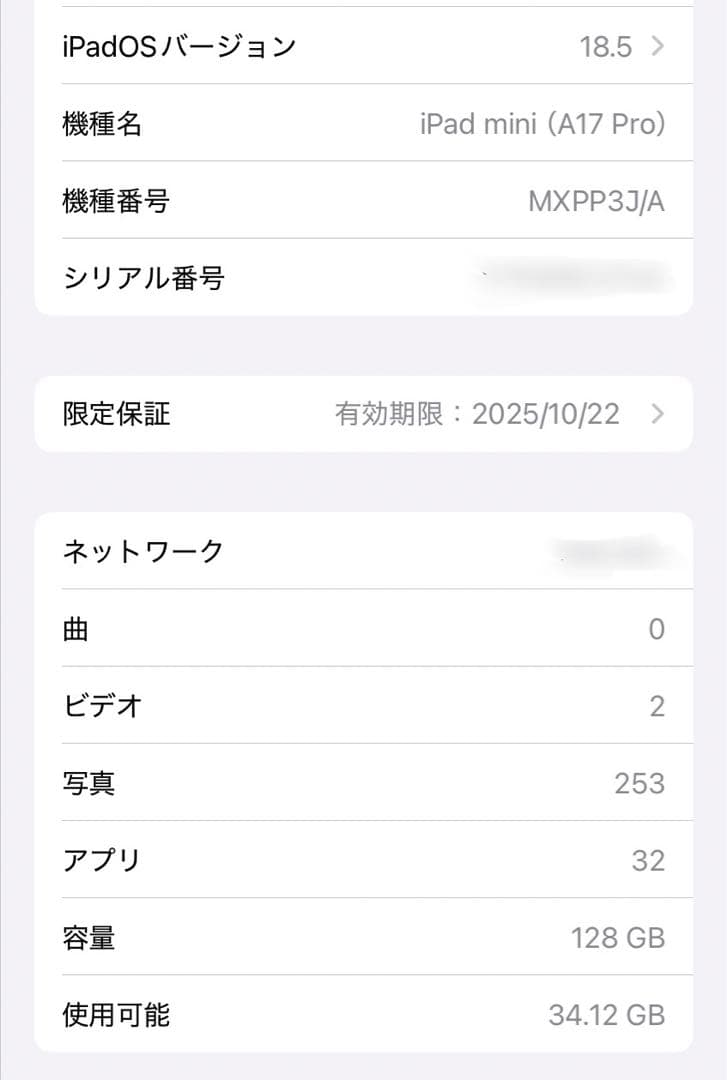Tap the MXPP3J/A model number value
Screen dimensions: 727x1080
[598, 202]
